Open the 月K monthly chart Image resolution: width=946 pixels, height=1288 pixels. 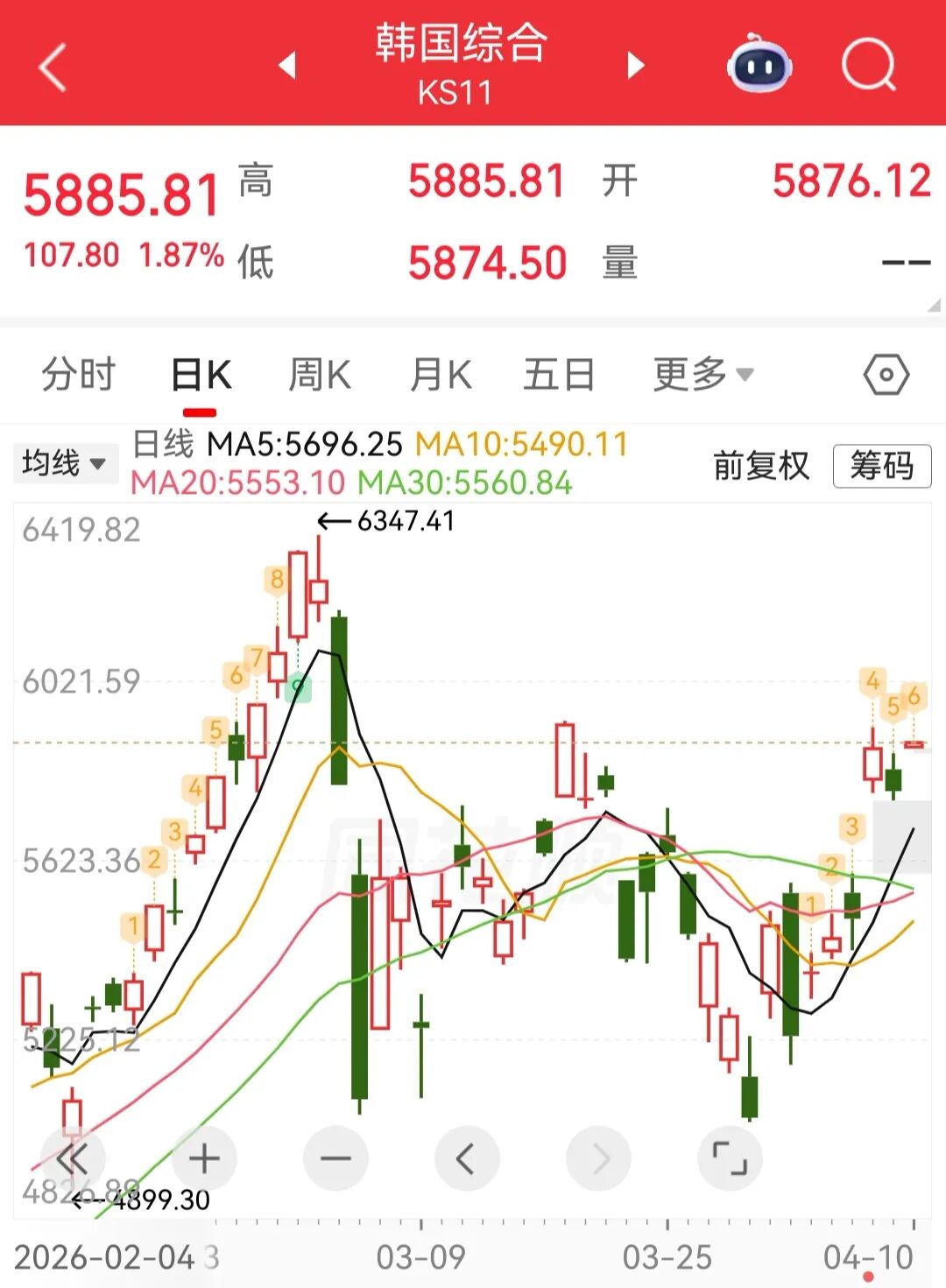pyautogui.click(x=440, y=373)
